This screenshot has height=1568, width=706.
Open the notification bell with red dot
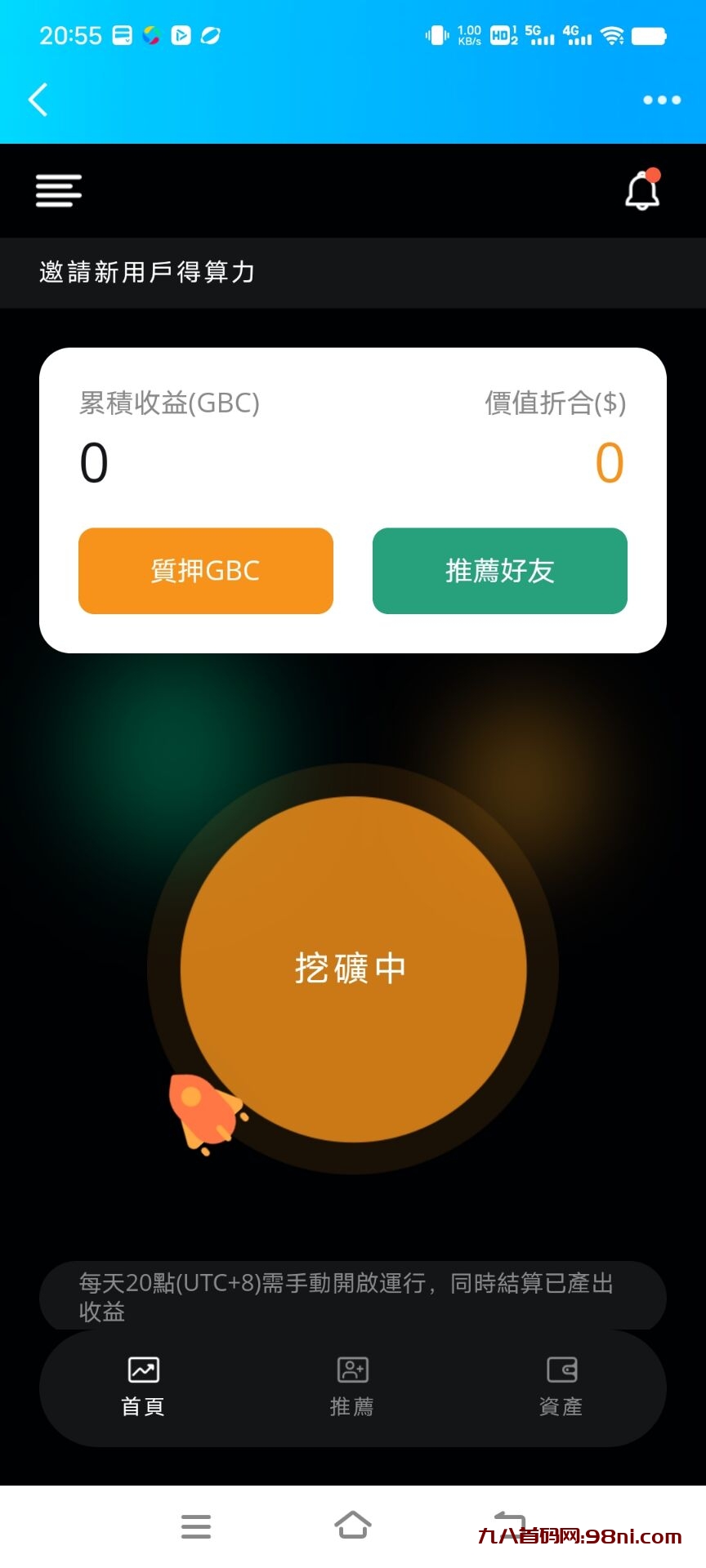click(x=641, y=190)
